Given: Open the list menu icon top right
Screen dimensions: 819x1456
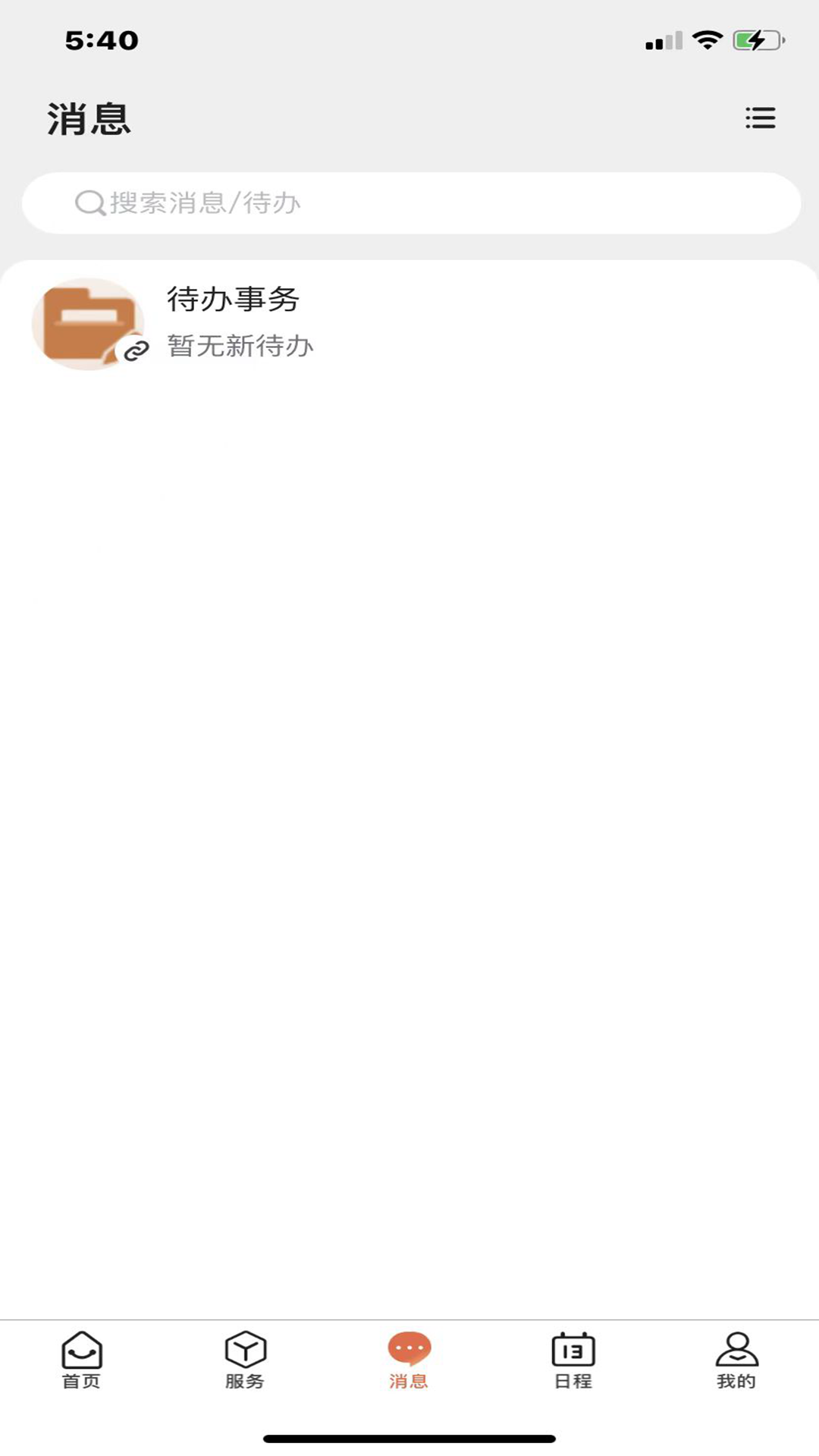Looking at the screenshot, I should (x=761, y=118).
